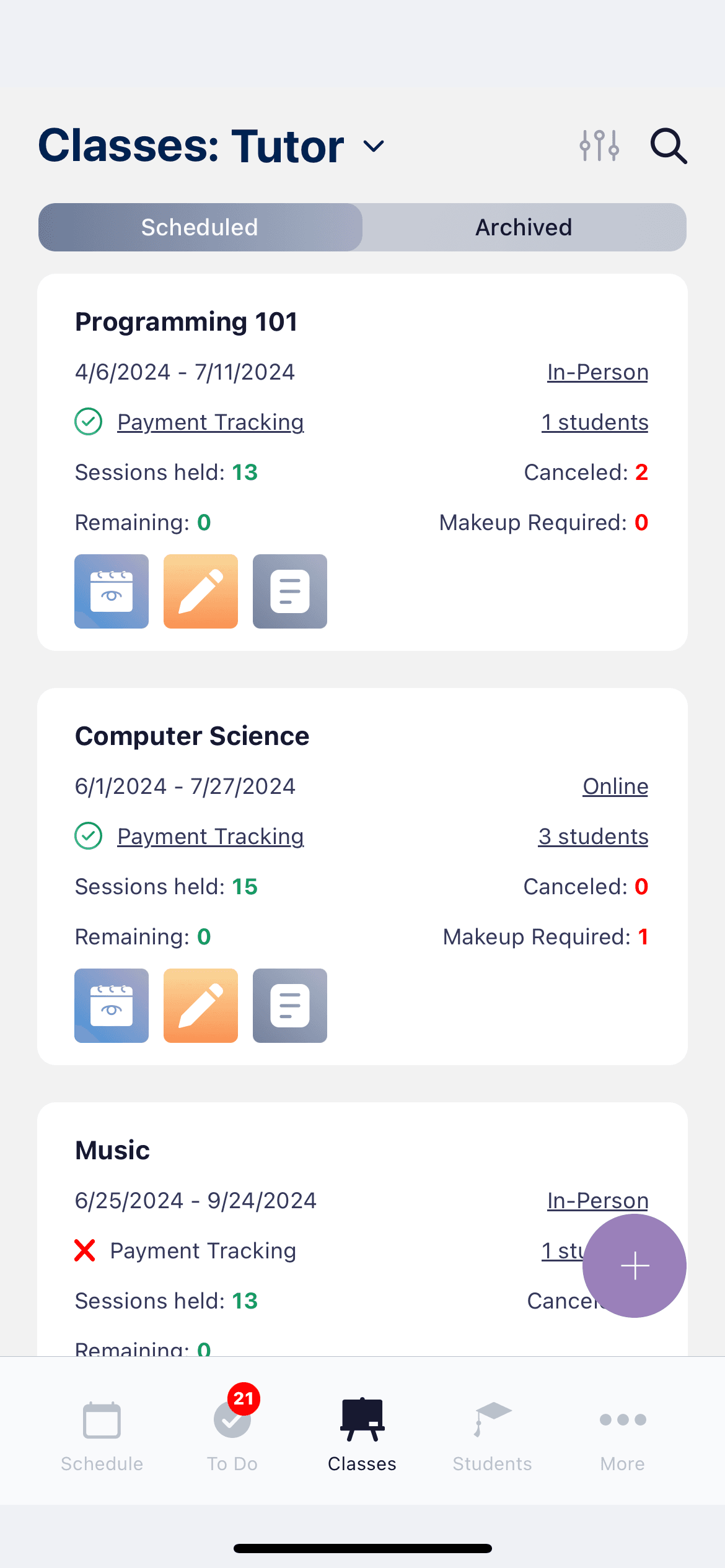Open the filter options icon
The height and width of the screenshot is (1568, 725).
click(x=599, y=146)
